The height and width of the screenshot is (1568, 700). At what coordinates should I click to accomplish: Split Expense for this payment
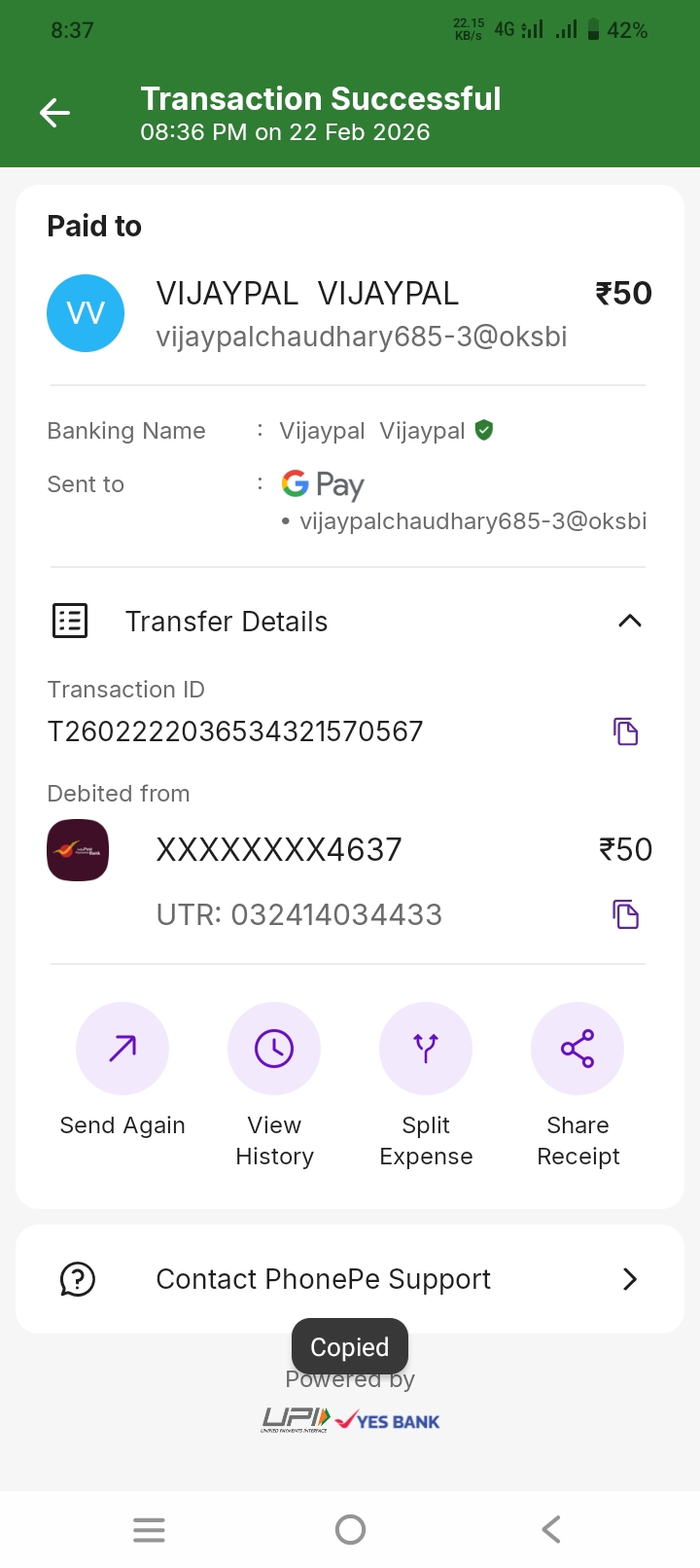(426, 1049)
